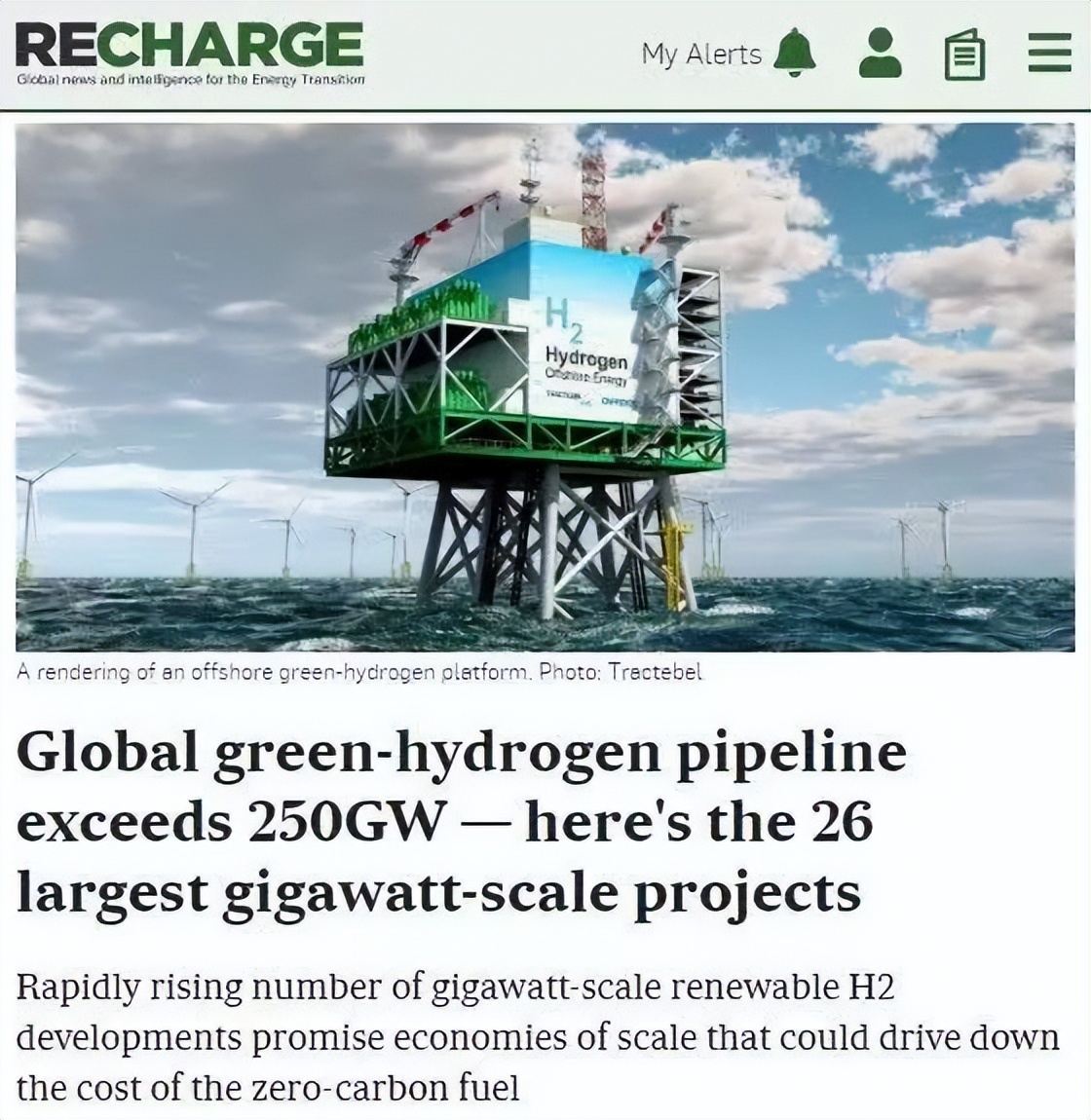Image resolution: width=1091 pixels, height=1120 pixels.
Task: Open the hamburger menu
Action: tap(1049, 54)
